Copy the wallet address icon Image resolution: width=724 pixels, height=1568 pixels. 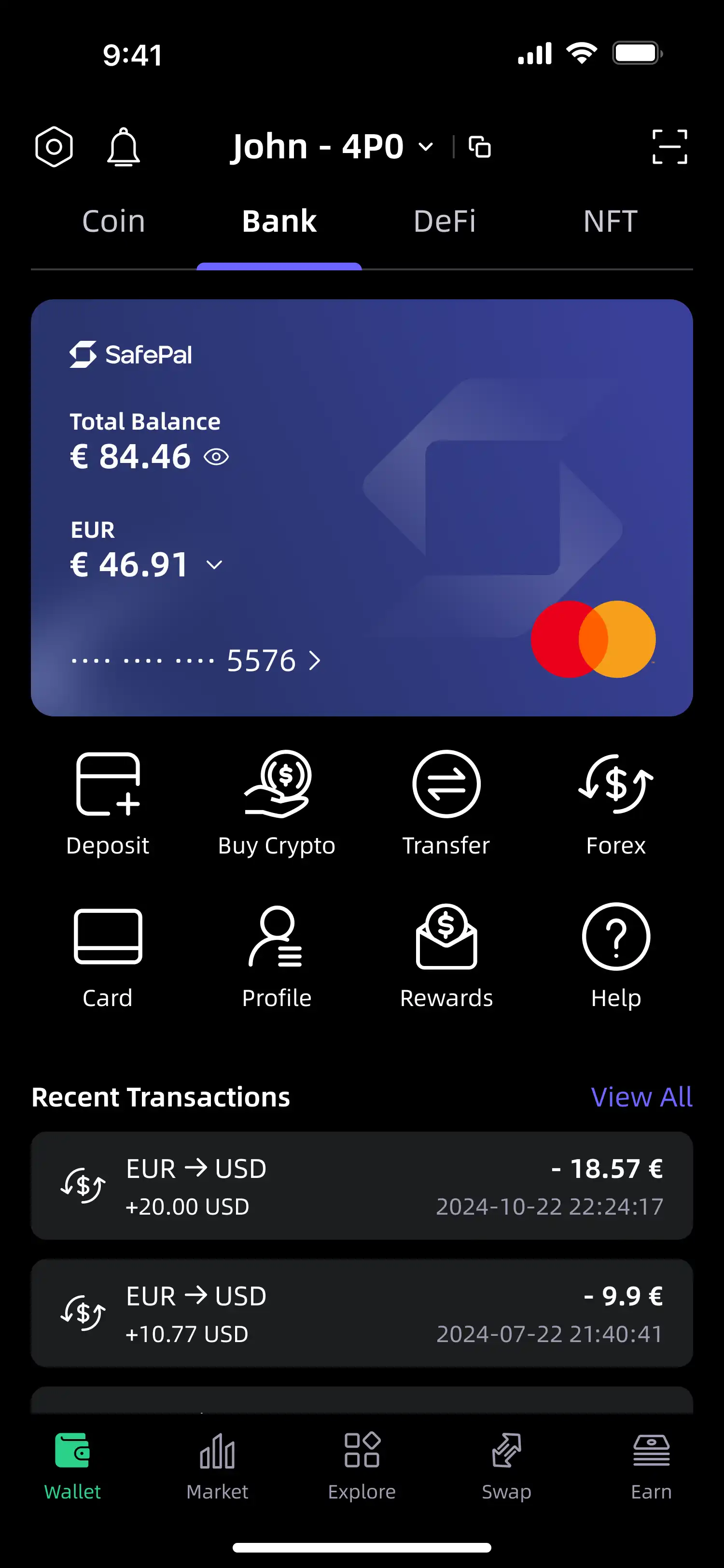(479, 147)
